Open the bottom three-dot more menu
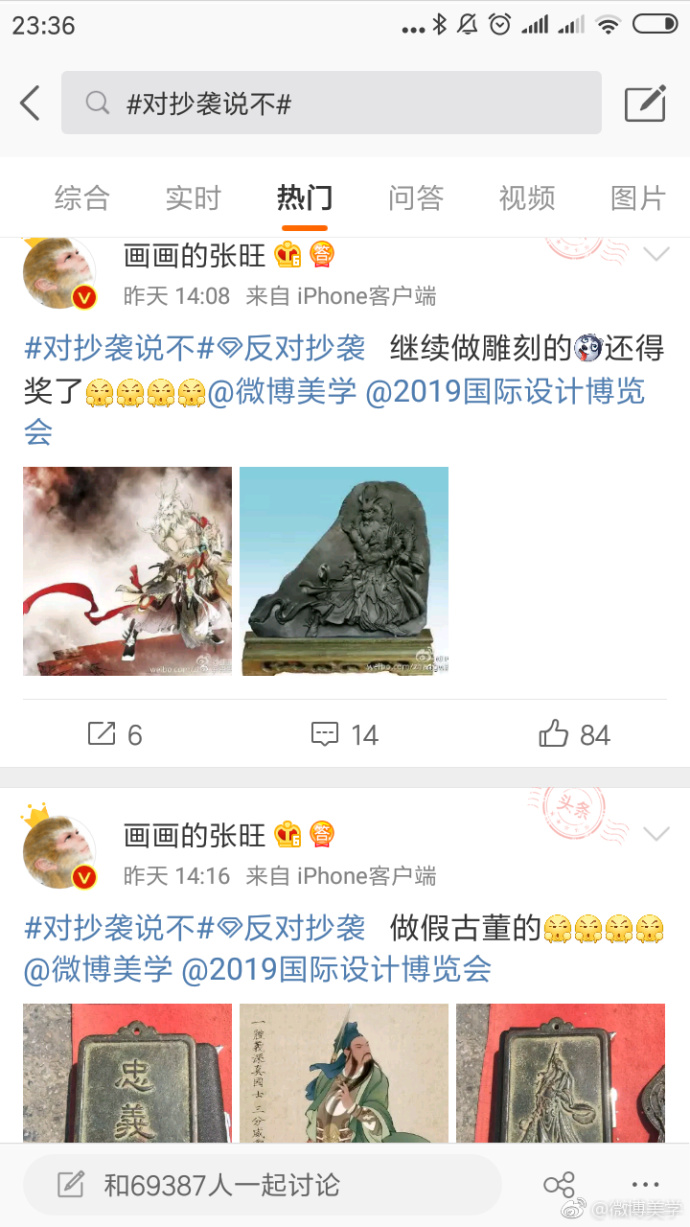 tap(646, 1186)
